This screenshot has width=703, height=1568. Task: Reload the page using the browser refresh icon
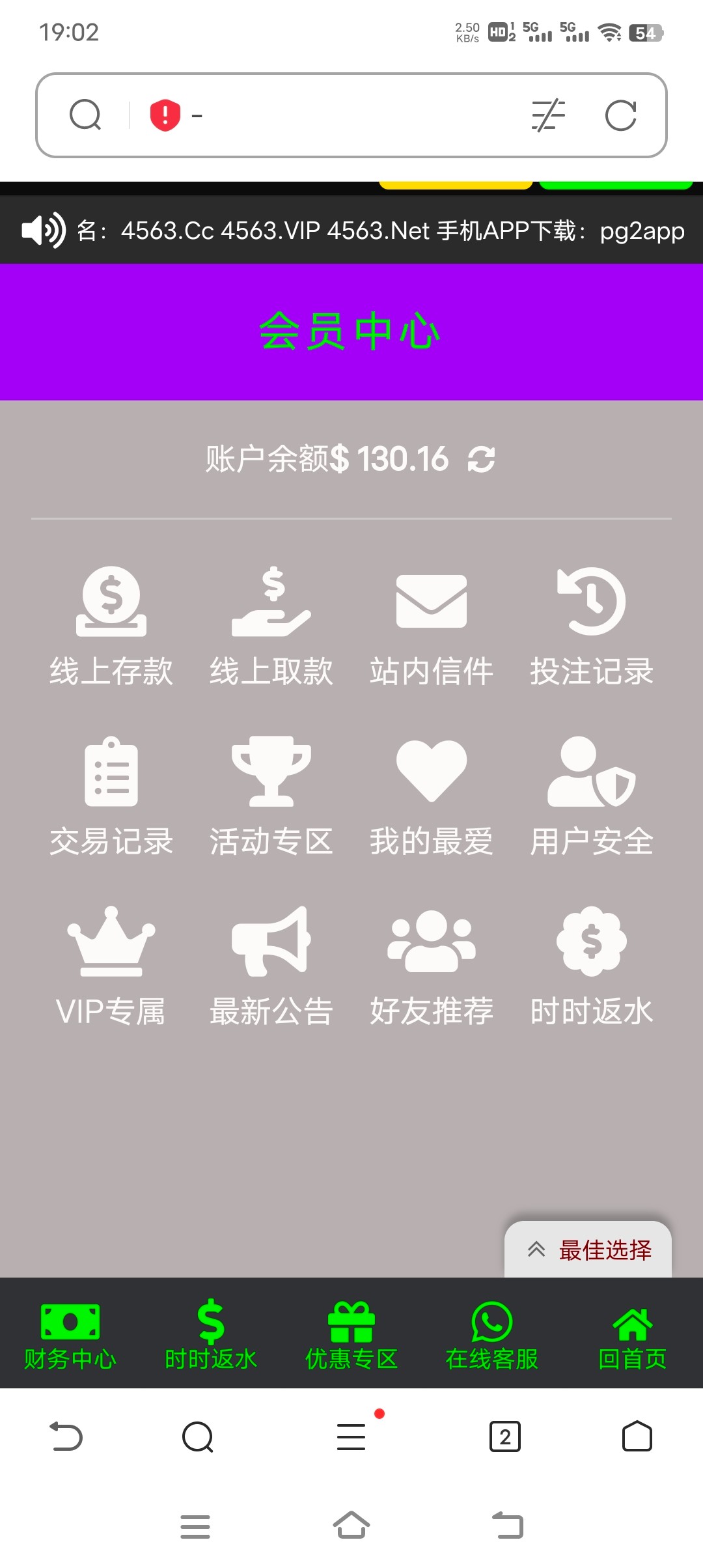tap(620, 116)
